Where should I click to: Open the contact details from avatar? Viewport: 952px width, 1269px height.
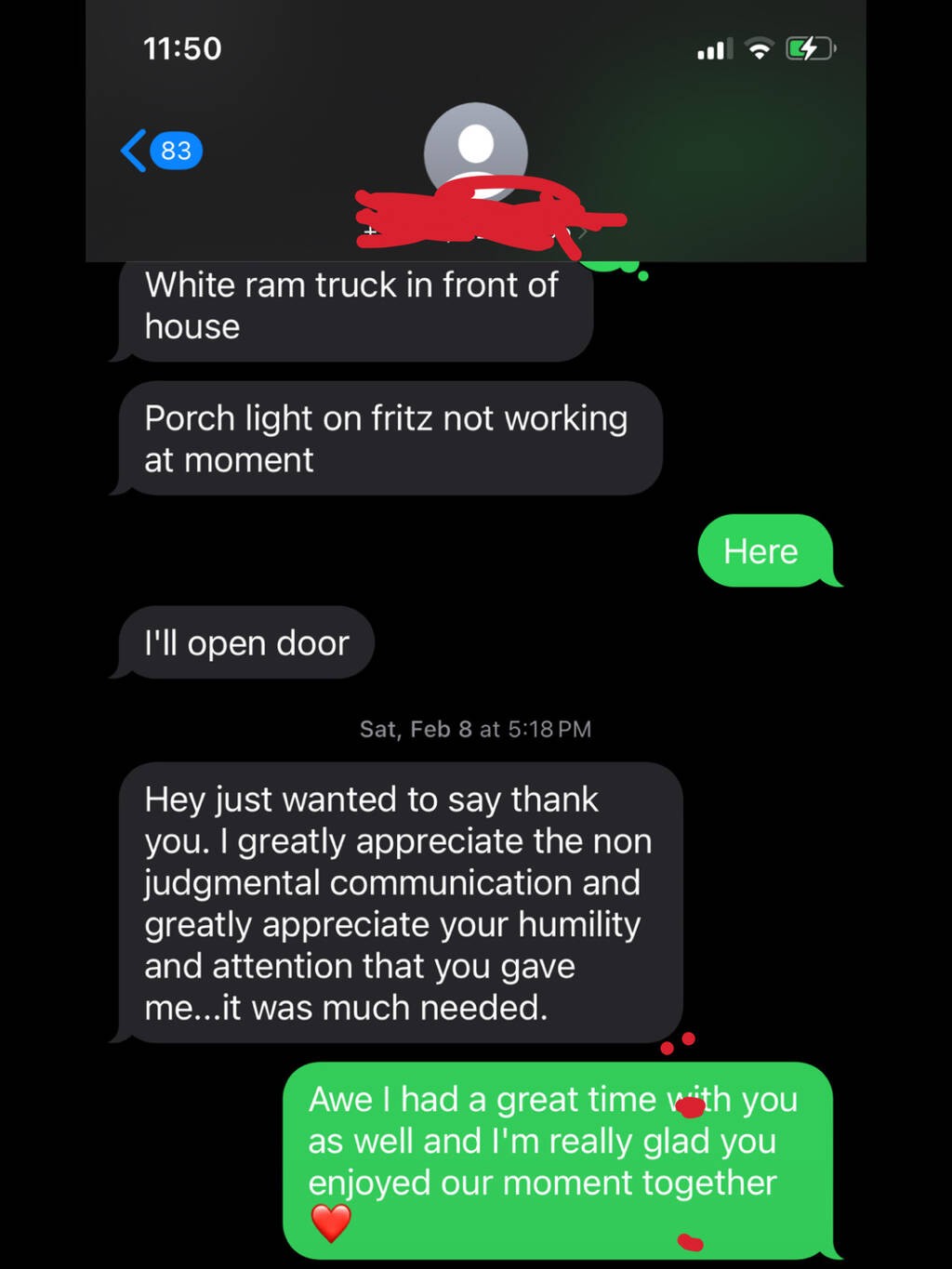click(x=475, y=149)
